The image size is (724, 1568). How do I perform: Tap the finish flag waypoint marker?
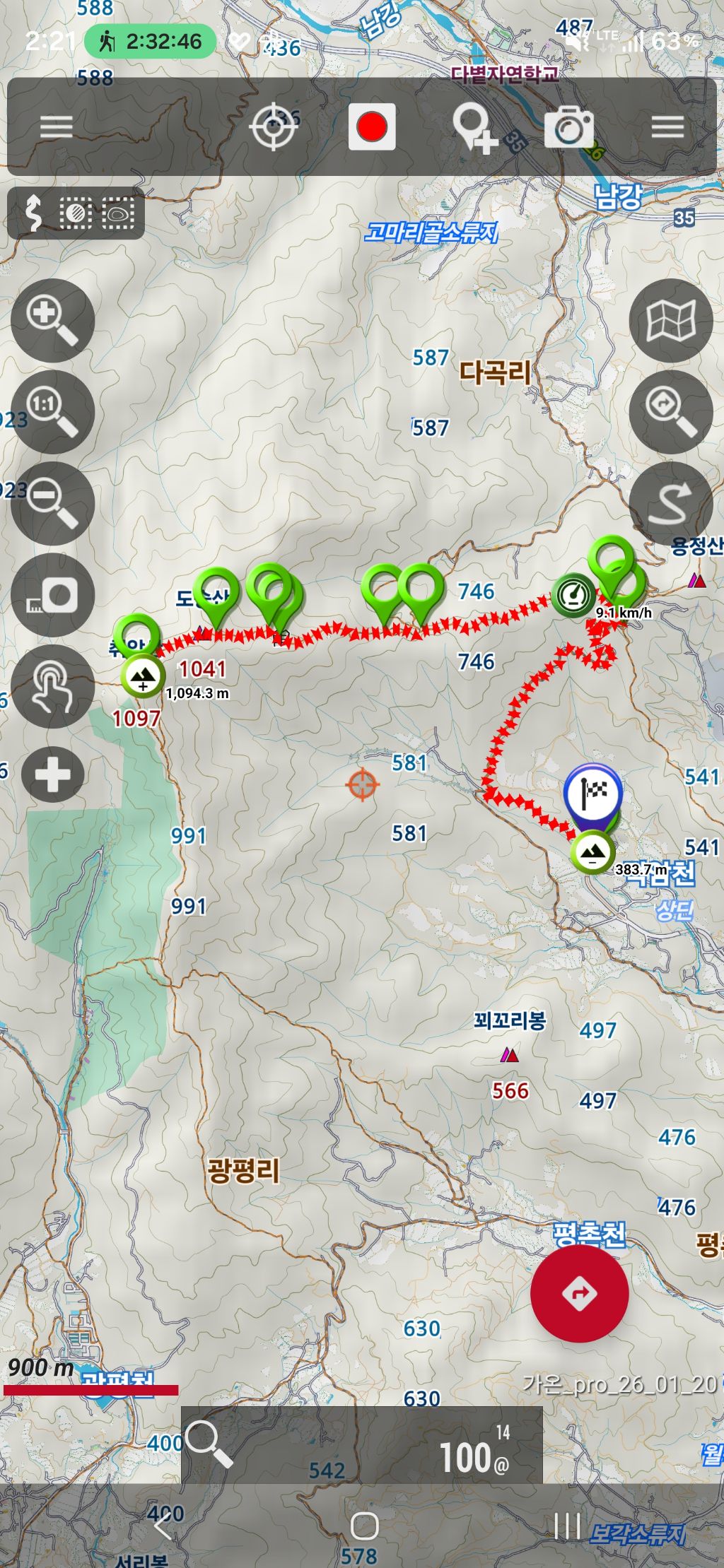(x=592, y=794)
